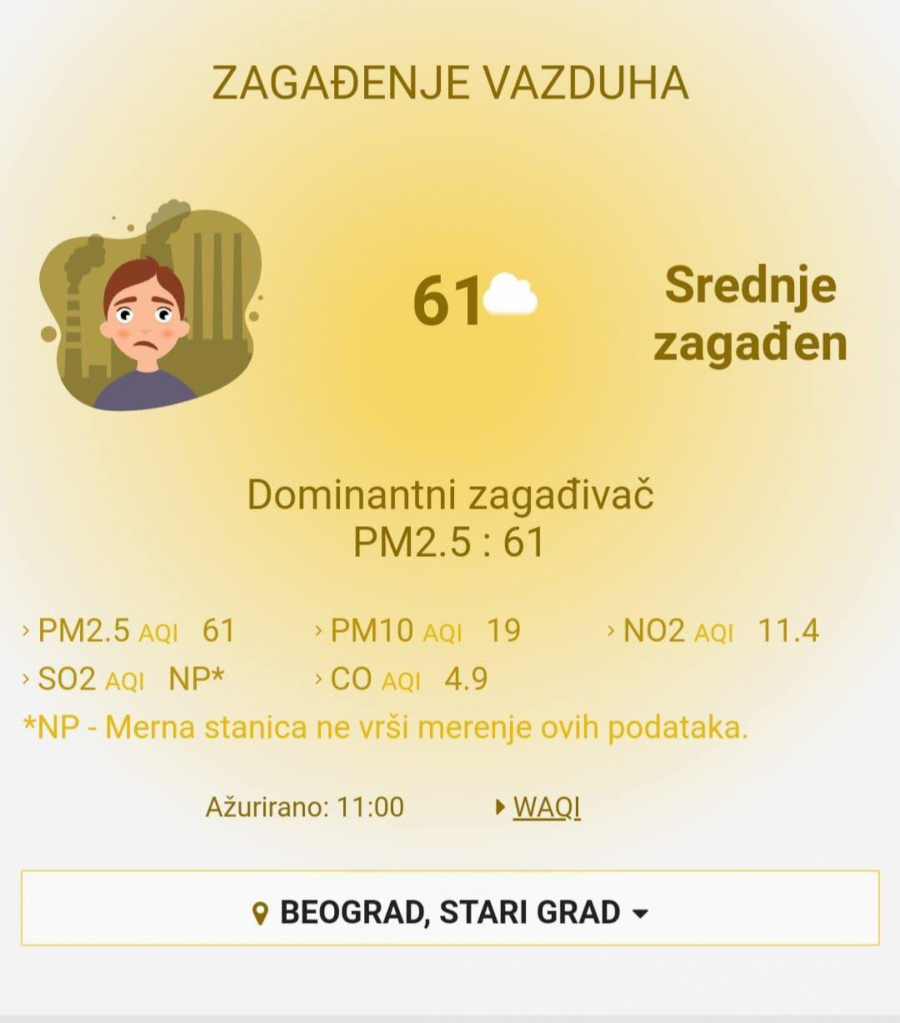Expand the BEOGRAD, STARI GRAD location dropdown
Image resolution: width=900 pixels, height=1023 pixels.
pos(450,910)
